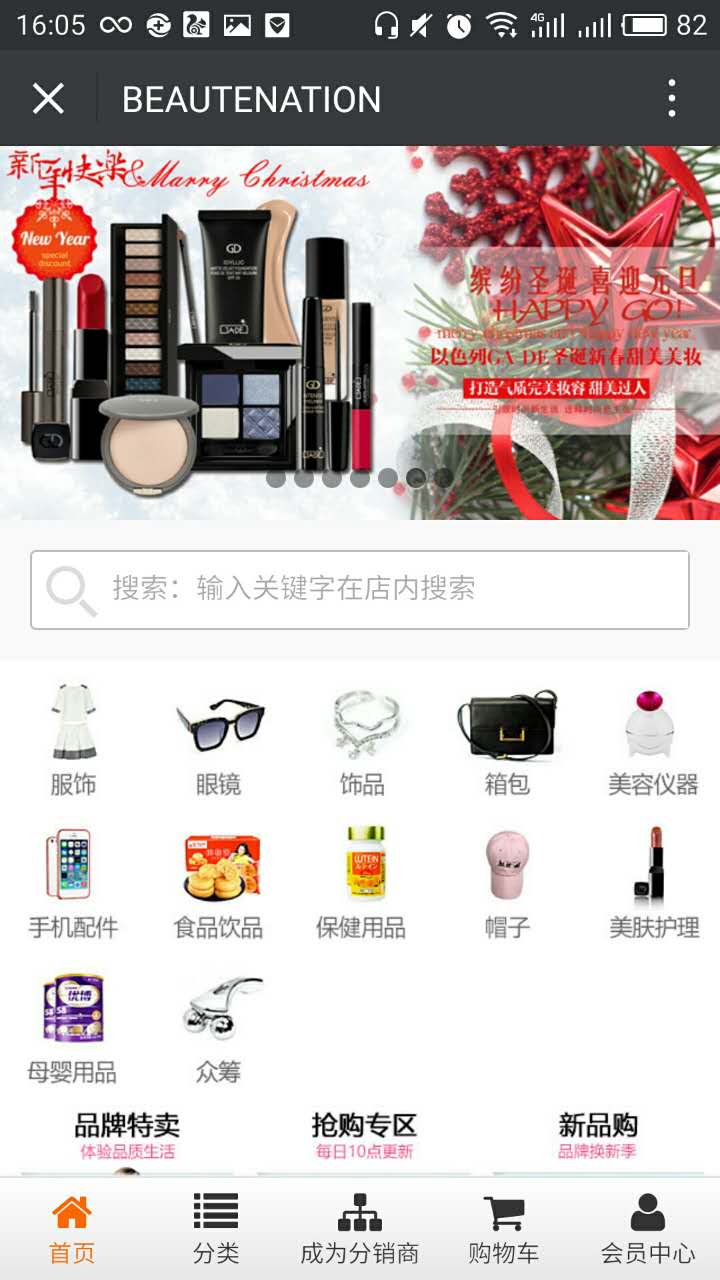Open the 众筹 section

point(218,1028)
